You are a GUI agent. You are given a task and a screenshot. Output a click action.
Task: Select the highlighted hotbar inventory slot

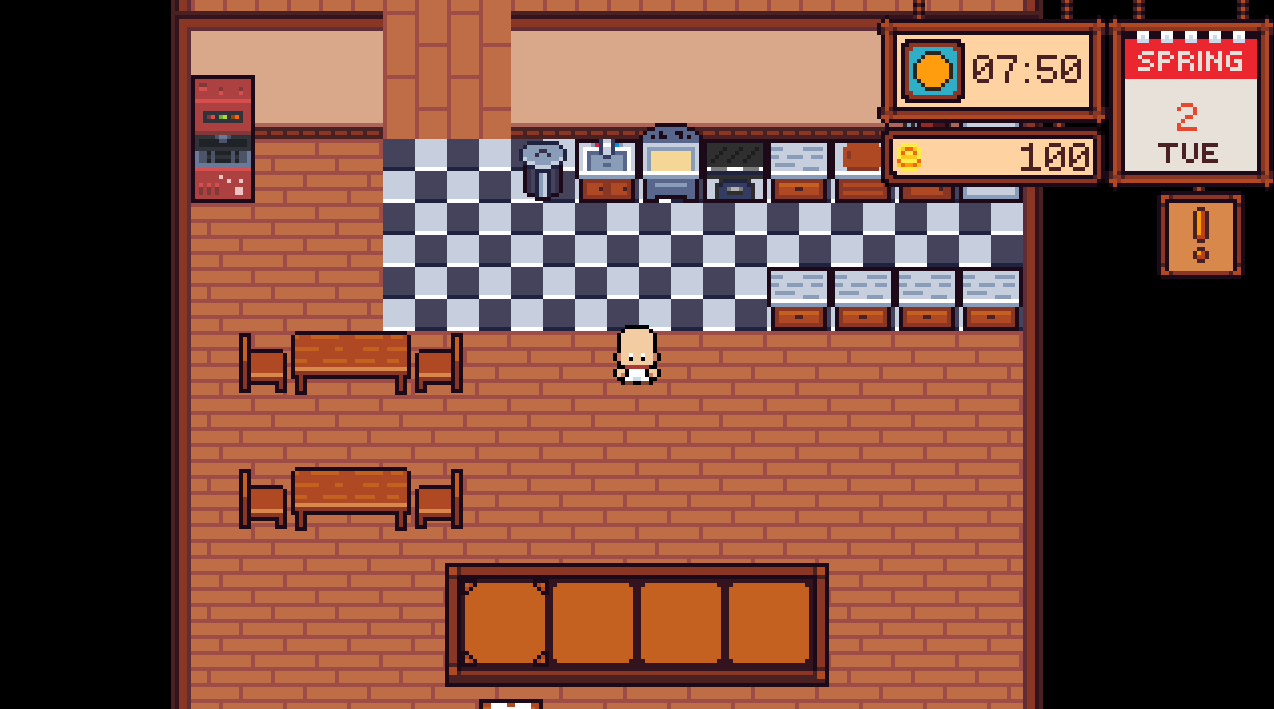point(504,623)
